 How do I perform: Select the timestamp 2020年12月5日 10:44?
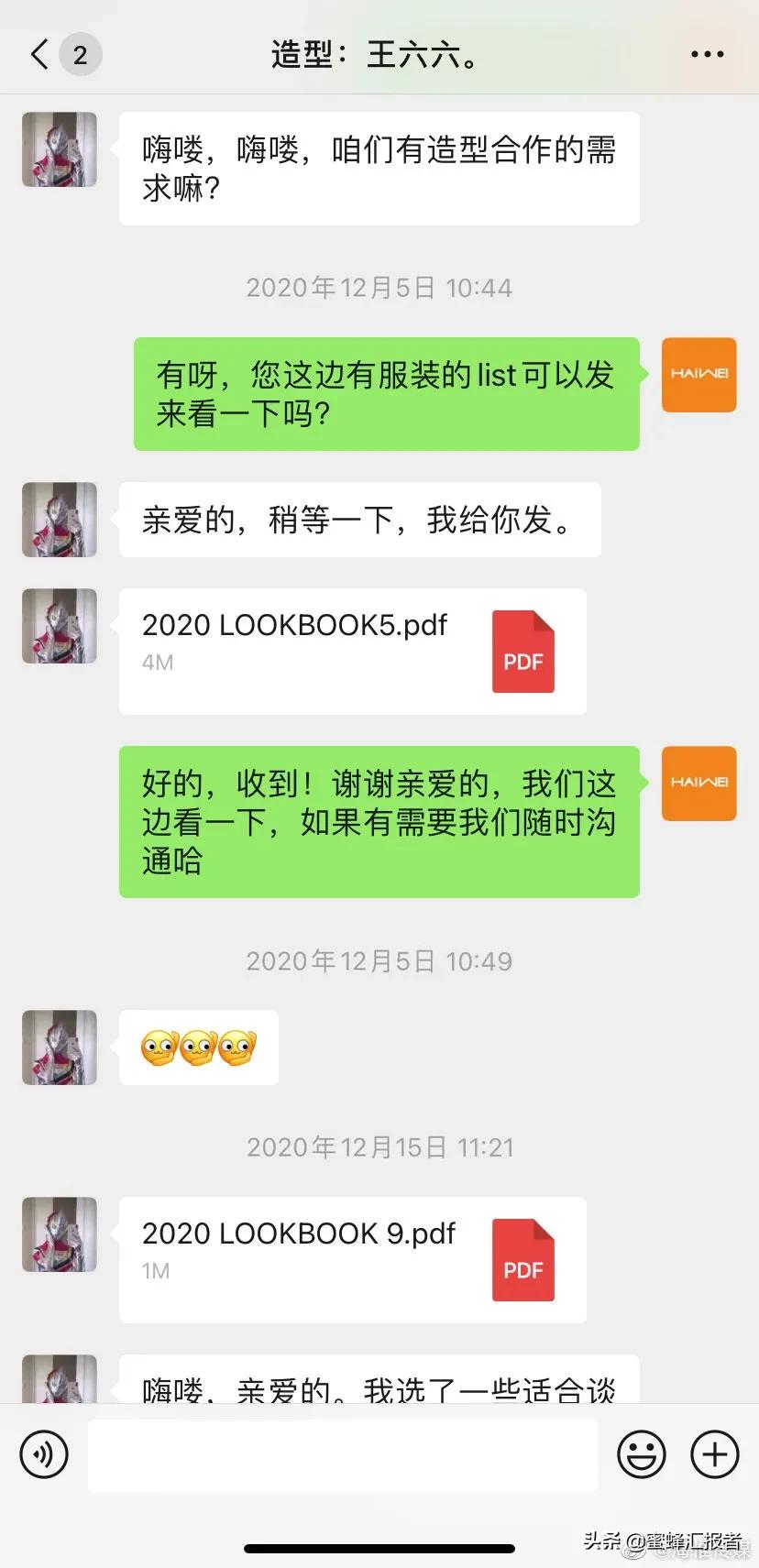point(378,288)
